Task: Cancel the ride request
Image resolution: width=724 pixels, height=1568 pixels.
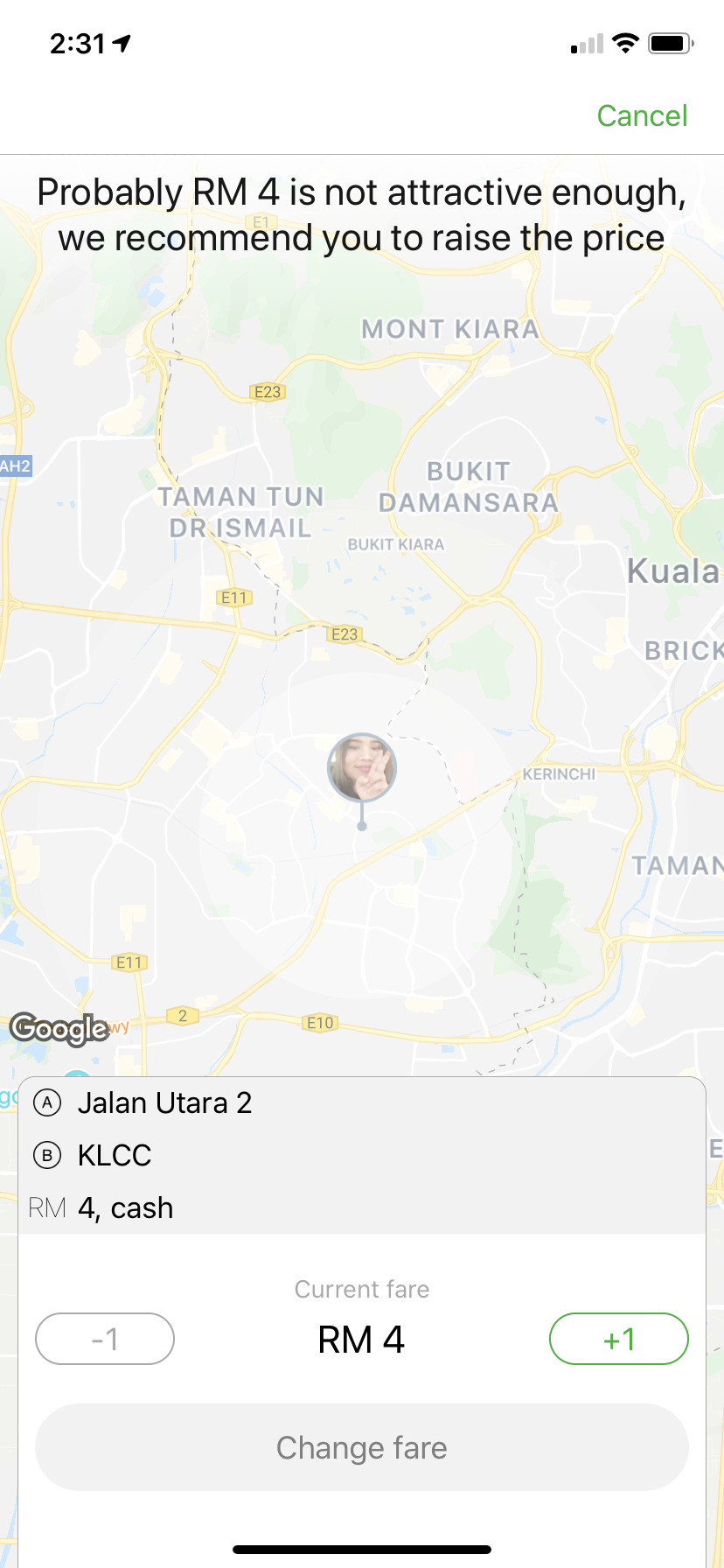Action: coord(642,115)
